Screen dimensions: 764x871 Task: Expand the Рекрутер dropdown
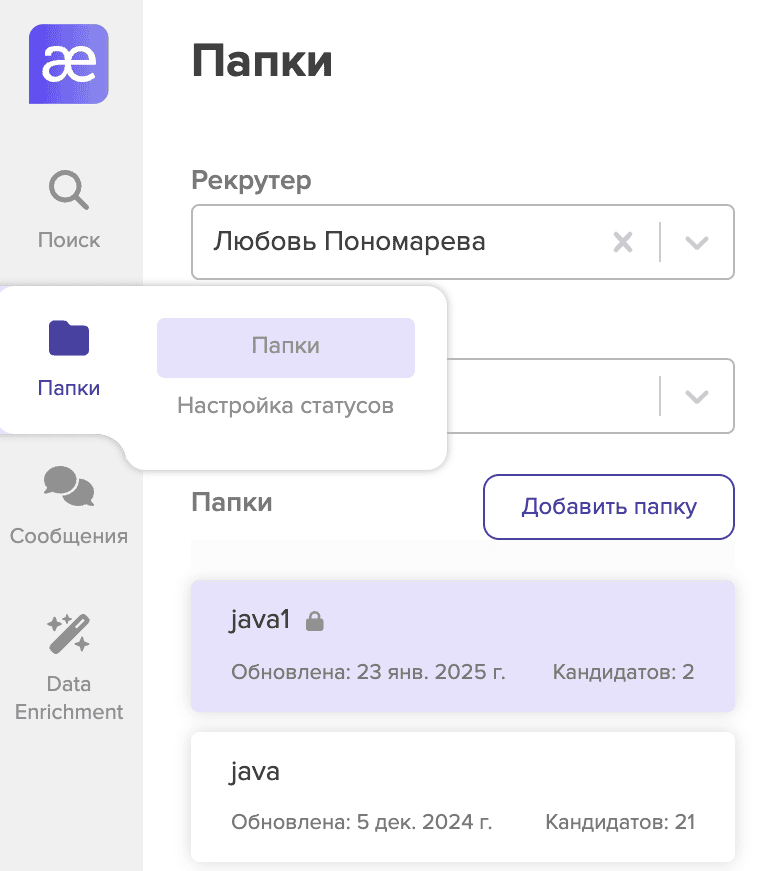[x=697, y=242]
